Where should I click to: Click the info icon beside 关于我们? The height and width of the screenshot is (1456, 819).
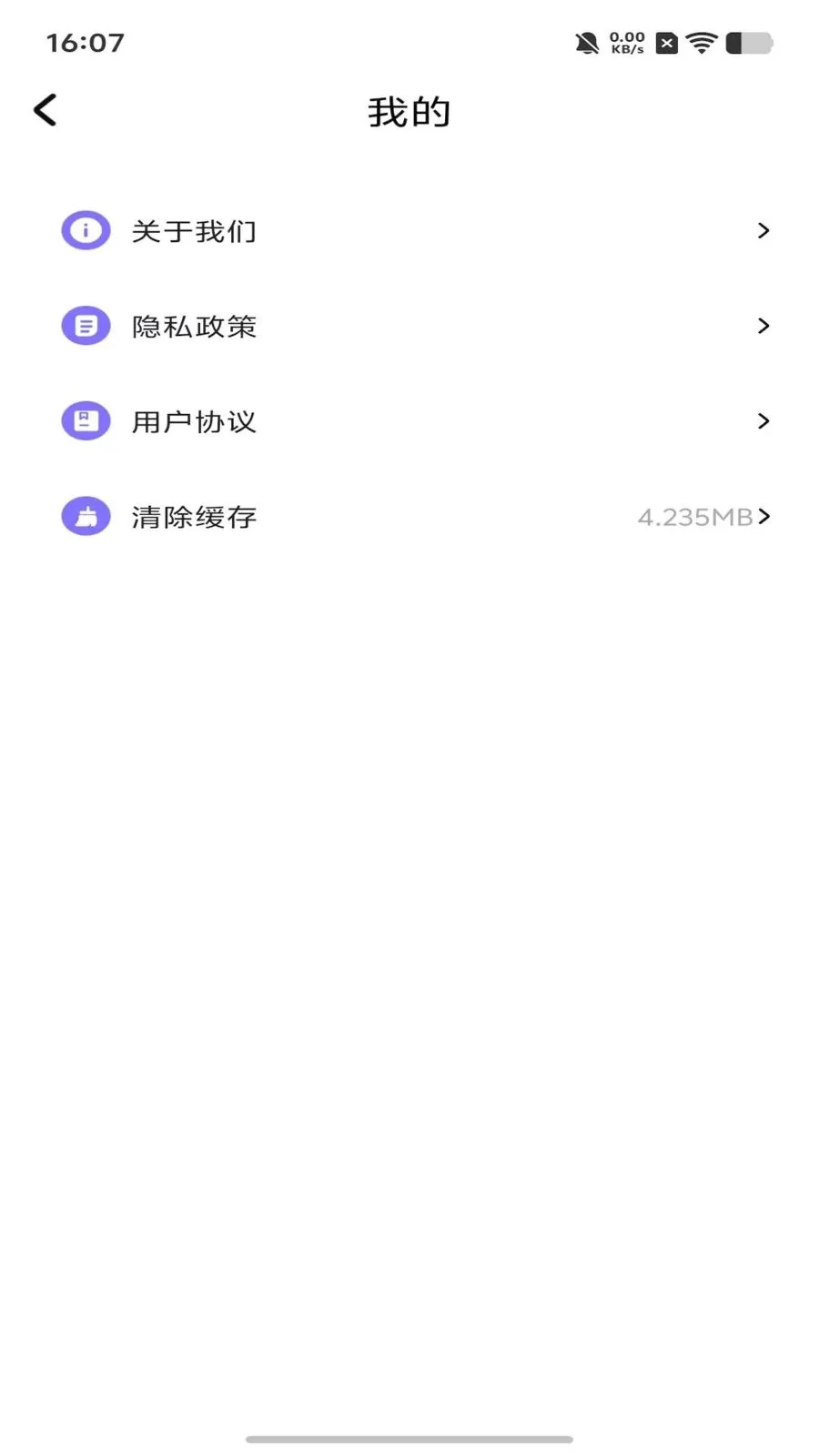[85, 230]
